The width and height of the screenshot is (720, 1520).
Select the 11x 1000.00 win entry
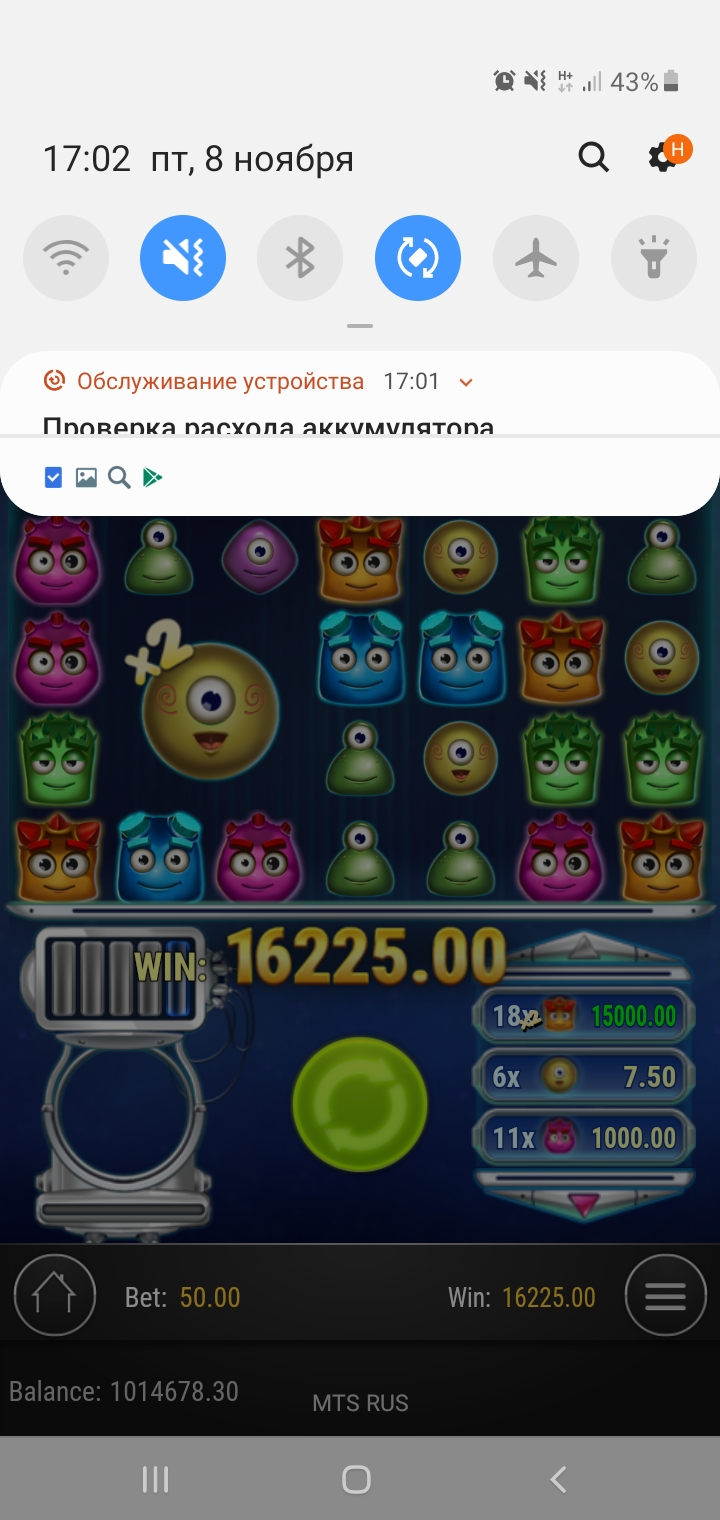[584, 1138]
